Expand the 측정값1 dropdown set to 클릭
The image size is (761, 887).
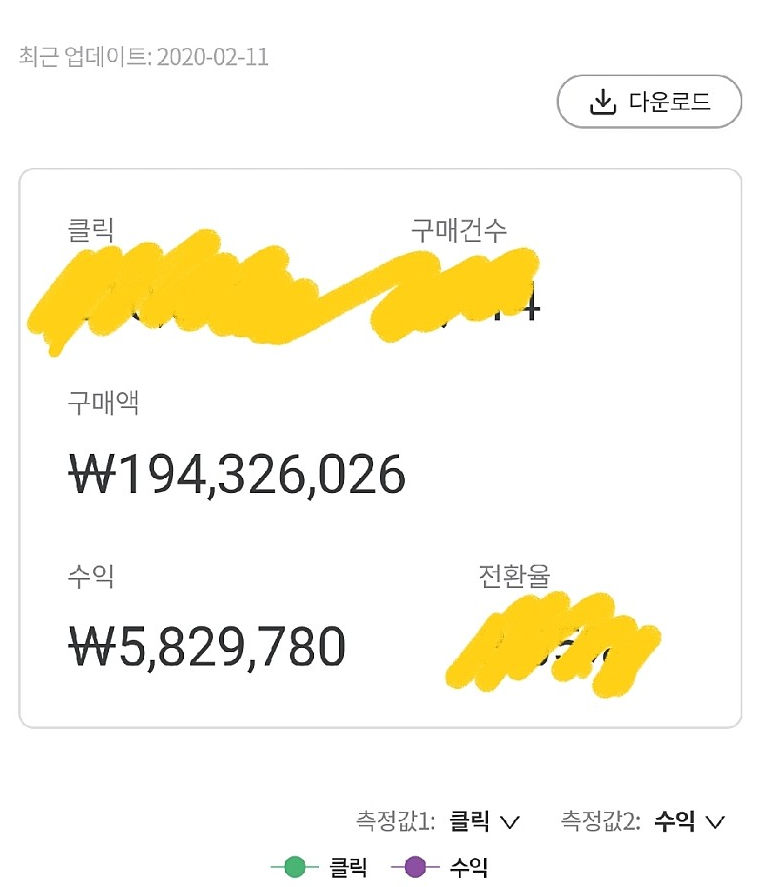click(x=485, y=822)
